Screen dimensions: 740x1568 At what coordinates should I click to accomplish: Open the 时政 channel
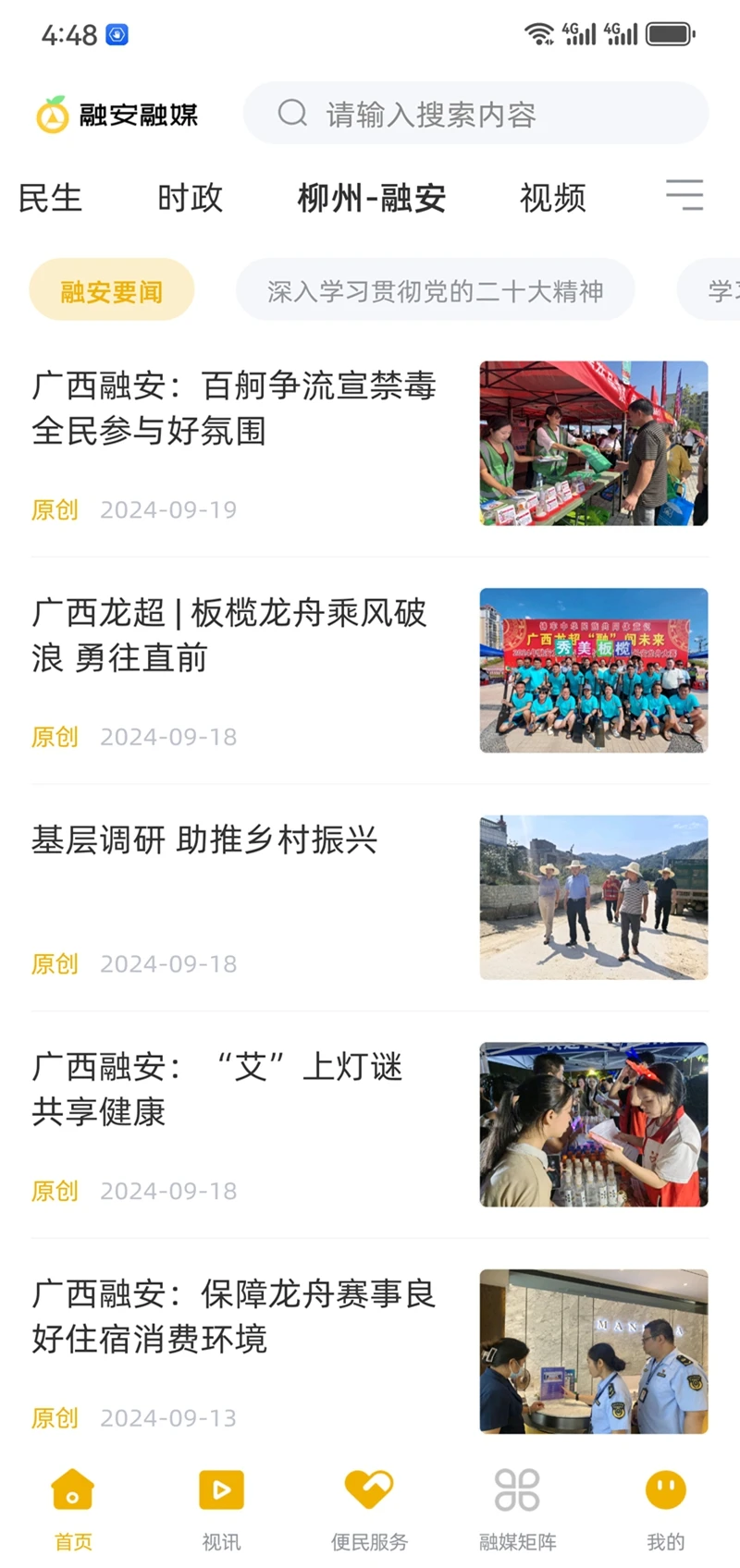191,197
